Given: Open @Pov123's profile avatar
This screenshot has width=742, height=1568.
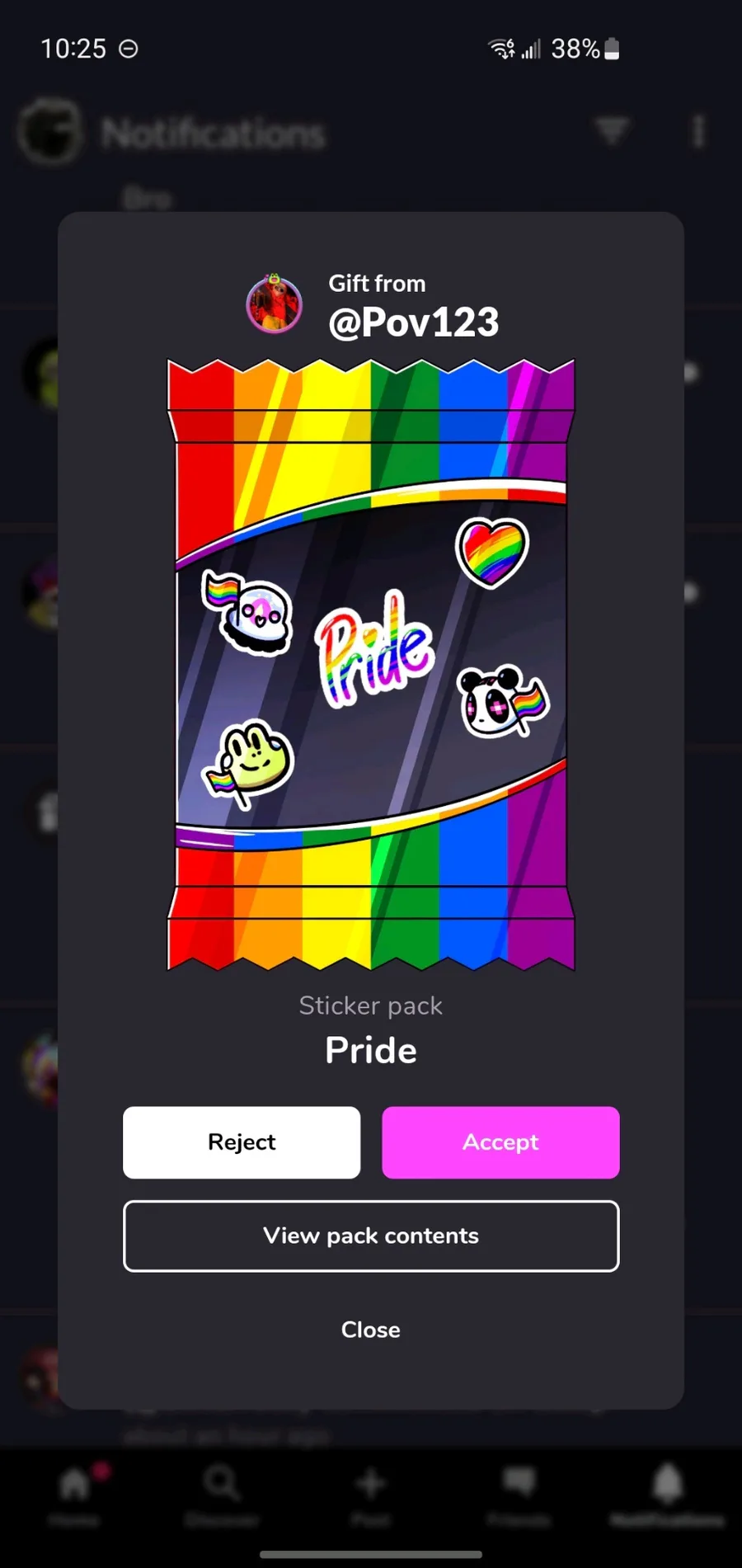Looking at the screenshot, I should click(275, 304).
